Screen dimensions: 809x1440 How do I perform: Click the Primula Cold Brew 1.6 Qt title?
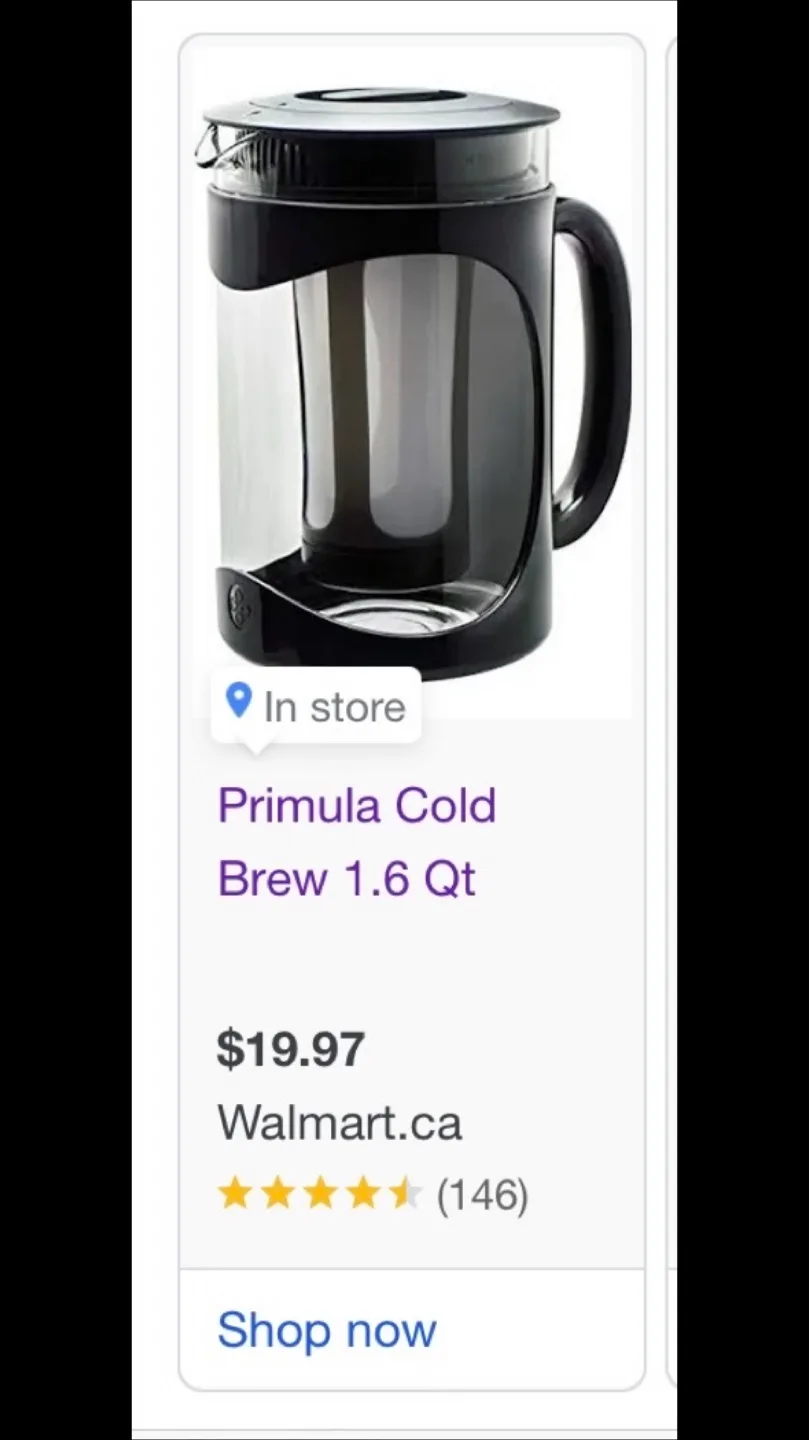point(357,840)
